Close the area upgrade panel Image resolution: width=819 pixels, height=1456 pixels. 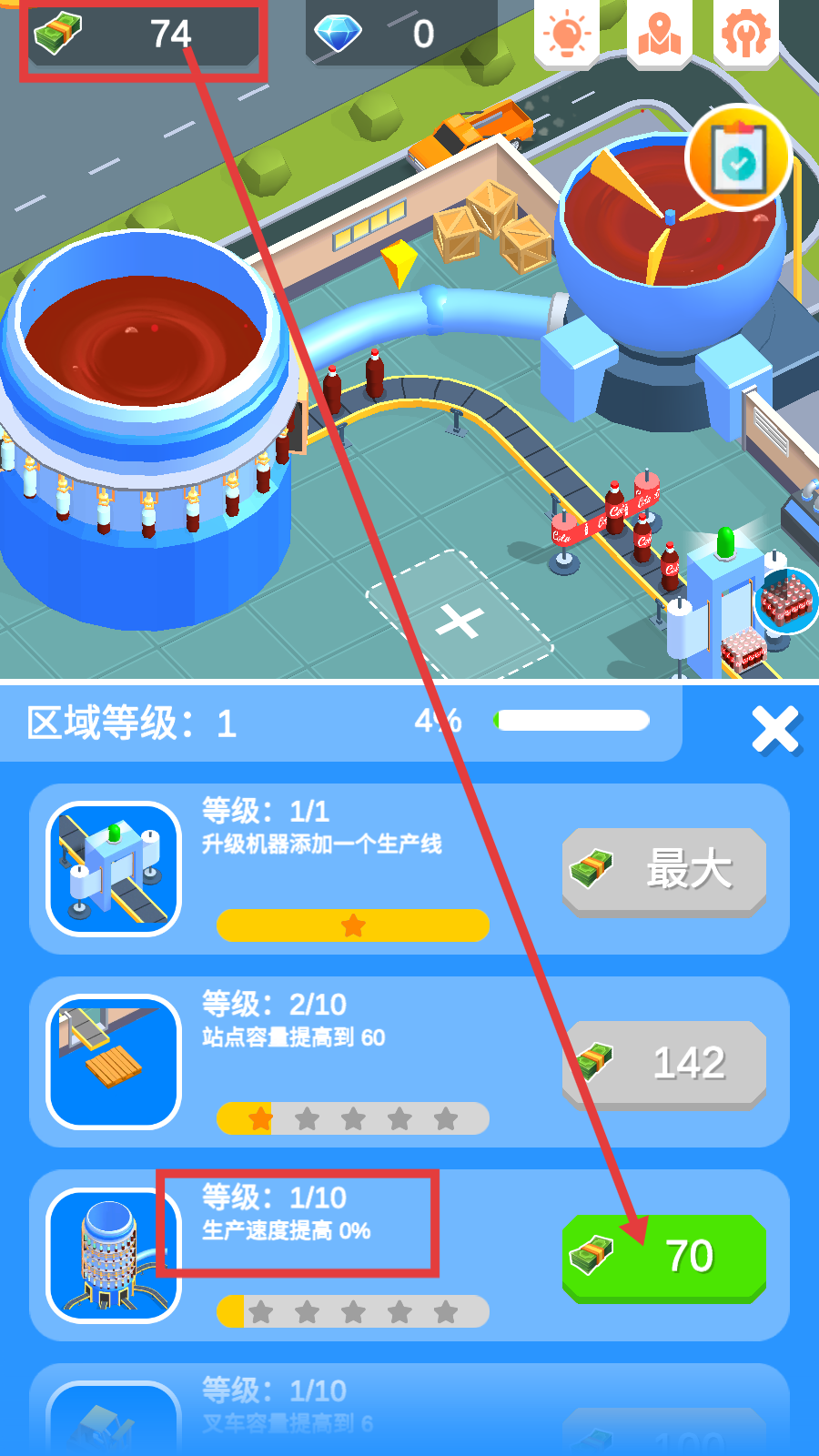[775, 729]
